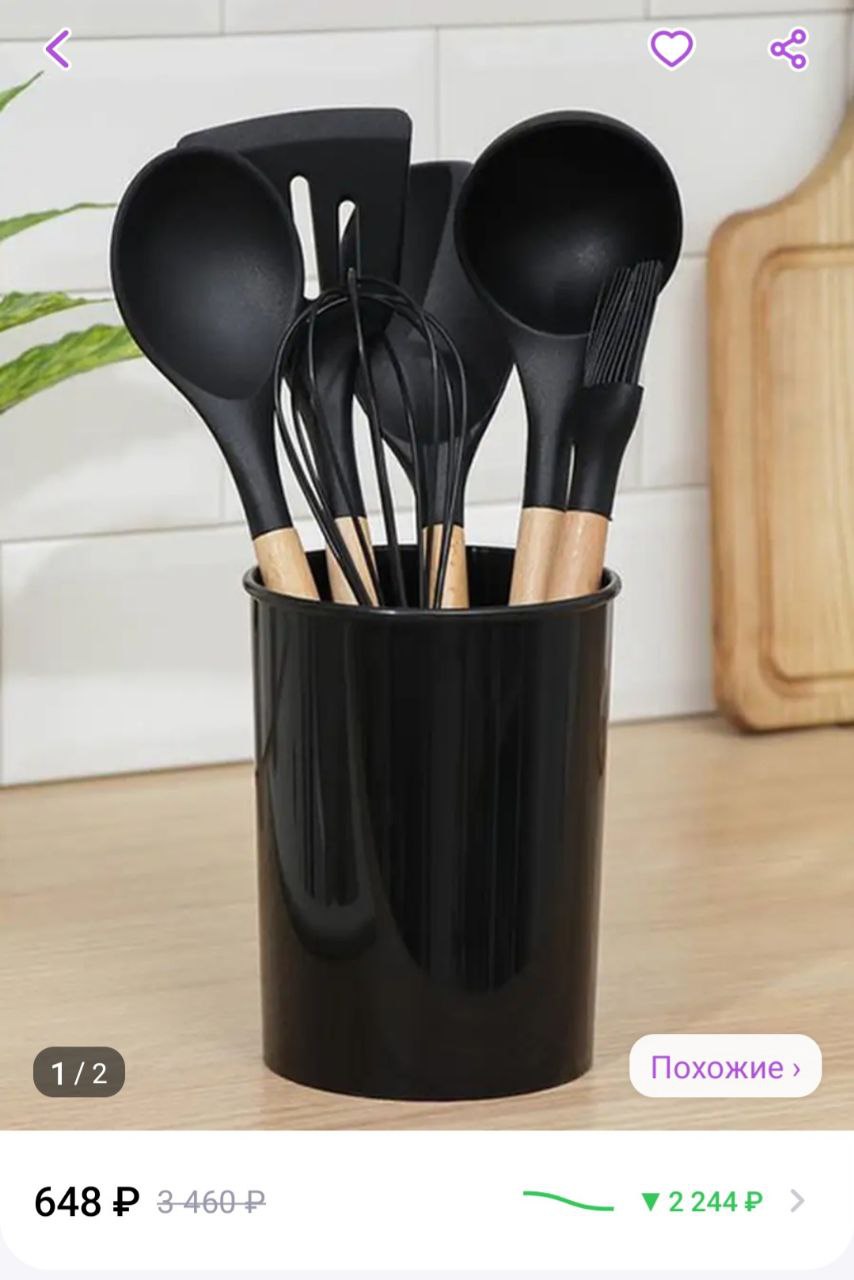Add this product to favorites
854x1280 pixels.
[671, 49]
